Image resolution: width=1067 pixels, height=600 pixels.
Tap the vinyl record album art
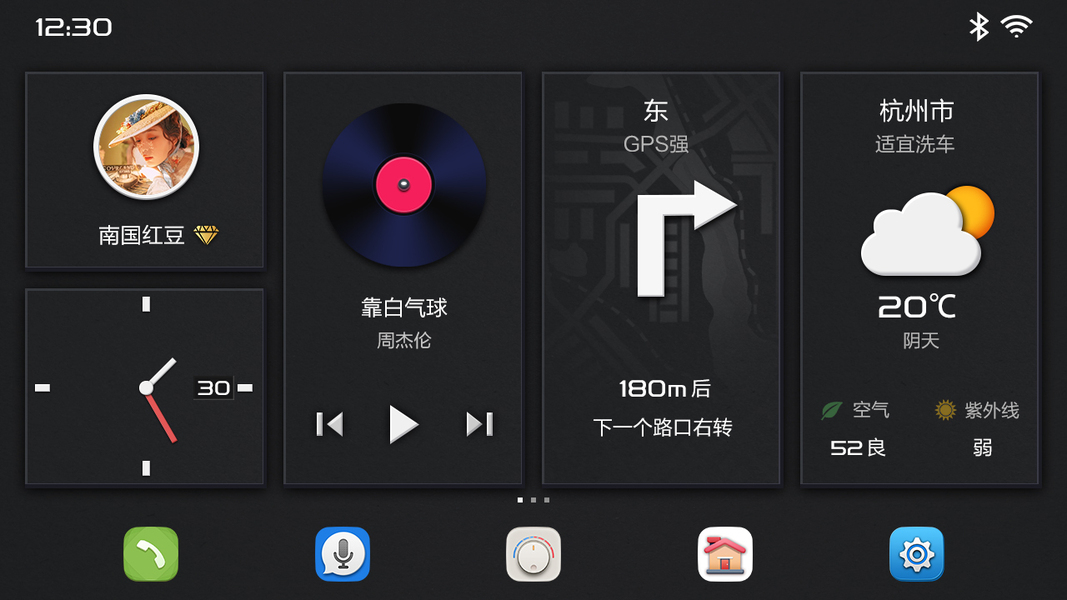pos(403,185)
